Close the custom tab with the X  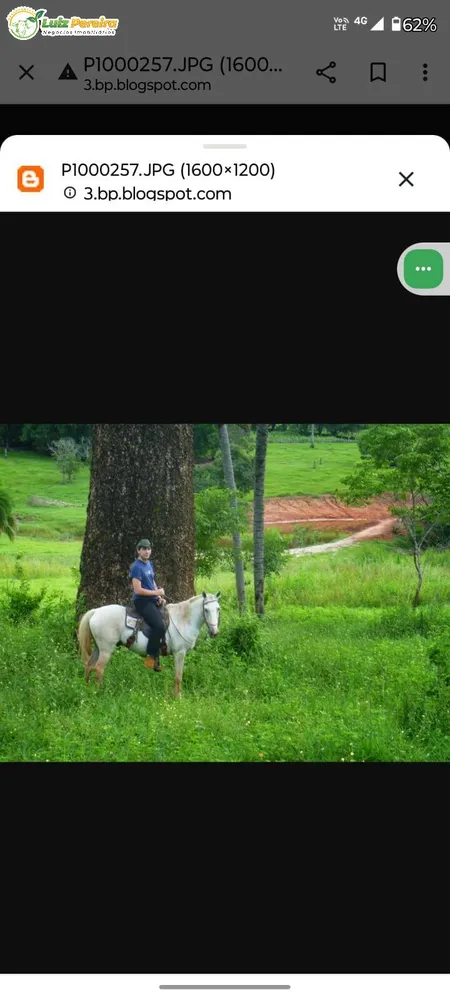[x=26, y=73]
